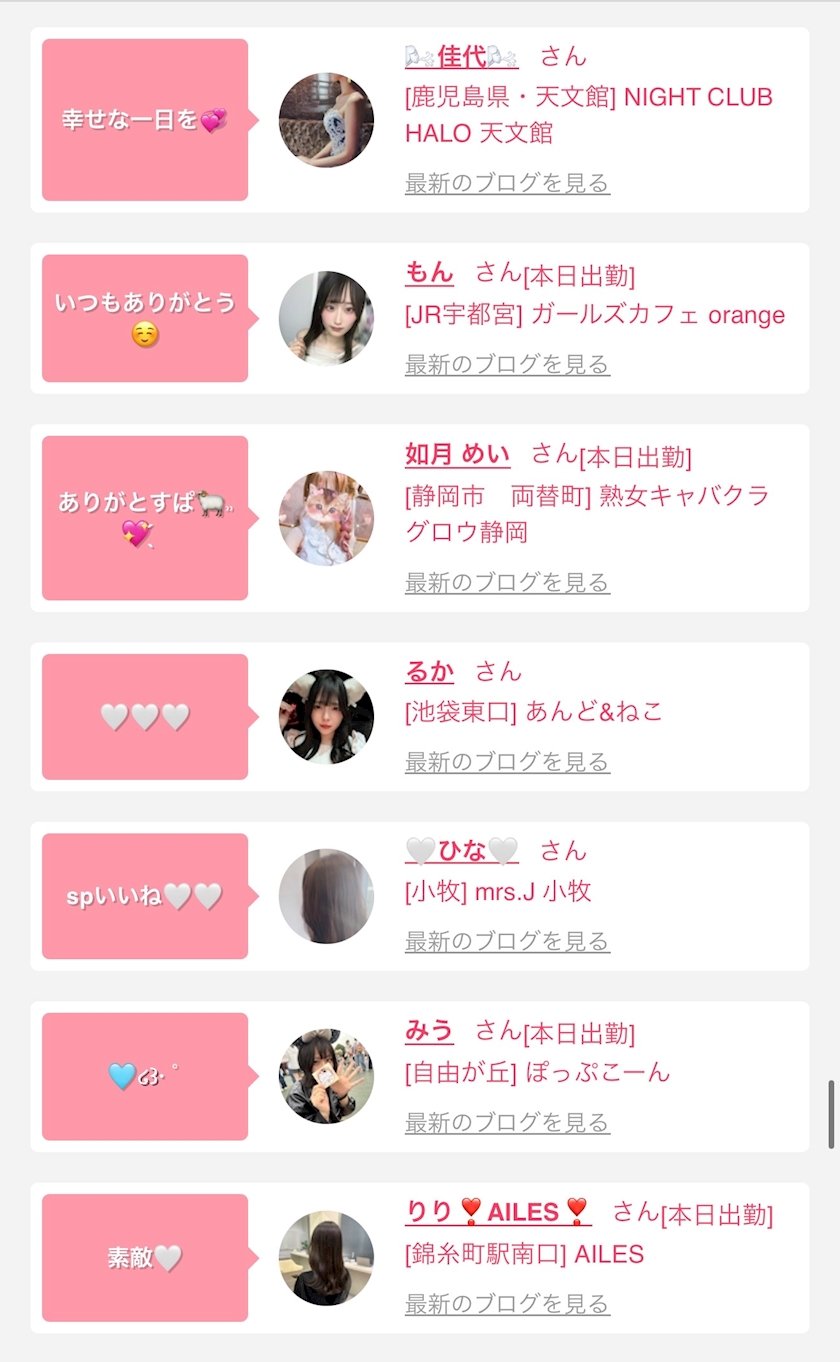The width and height of the screenshot is (840, 1362).
Task: Open もん's profile name link
Action: (x=429, y=272)
